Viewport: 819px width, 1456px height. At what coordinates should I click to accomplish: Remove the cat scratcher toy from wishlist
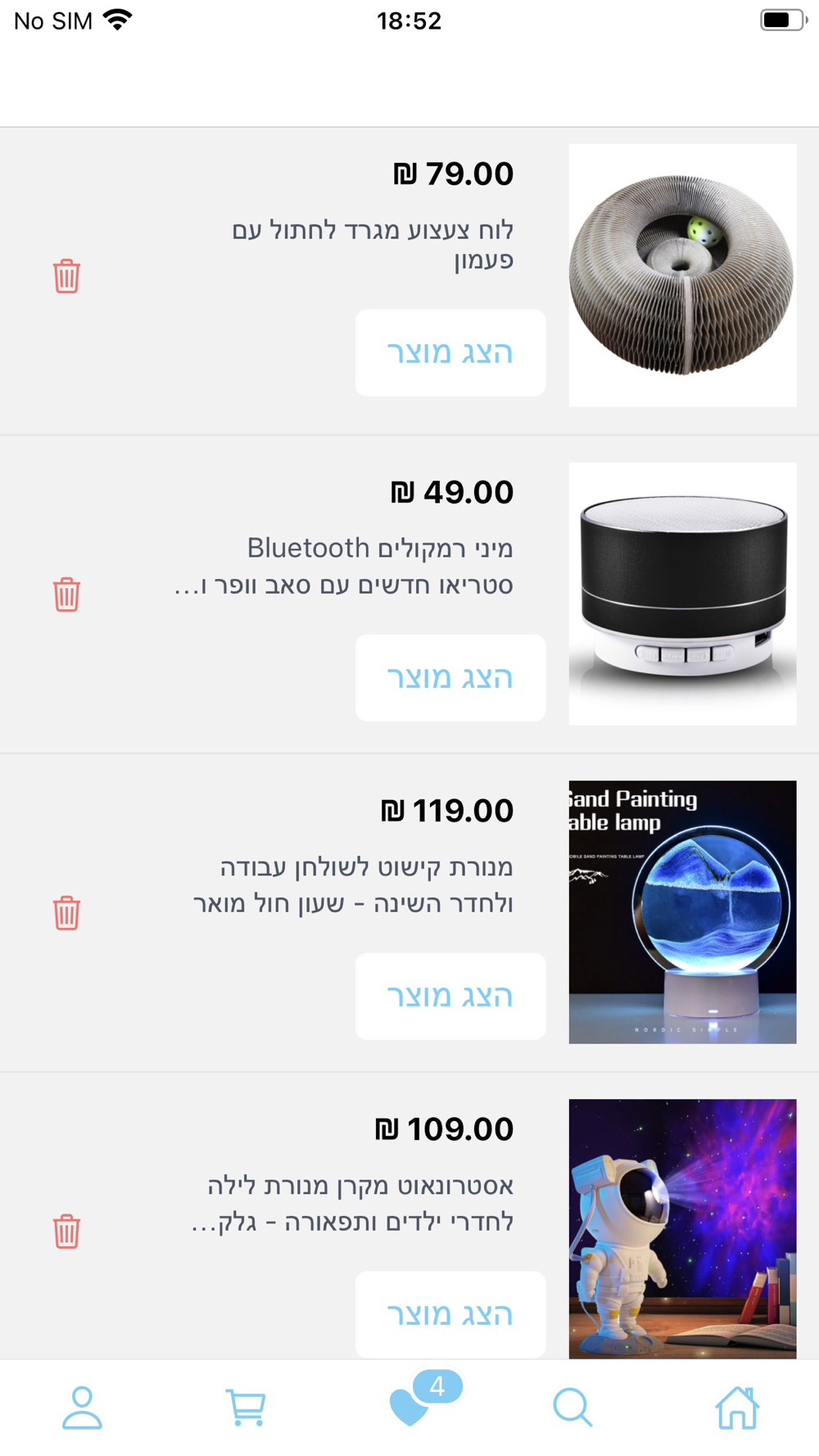point(66,276)
